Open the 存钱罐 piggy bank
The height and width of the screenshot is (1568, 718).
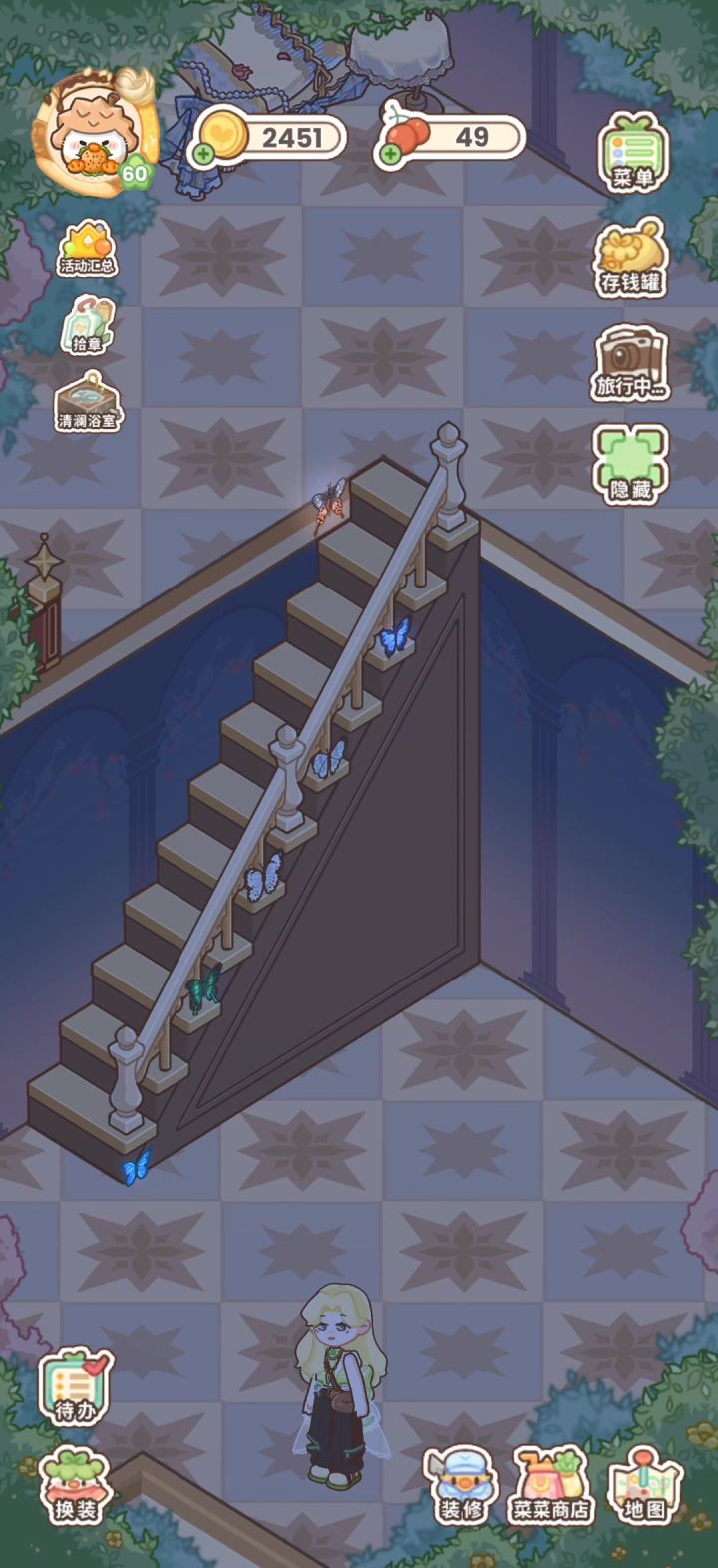631,258
